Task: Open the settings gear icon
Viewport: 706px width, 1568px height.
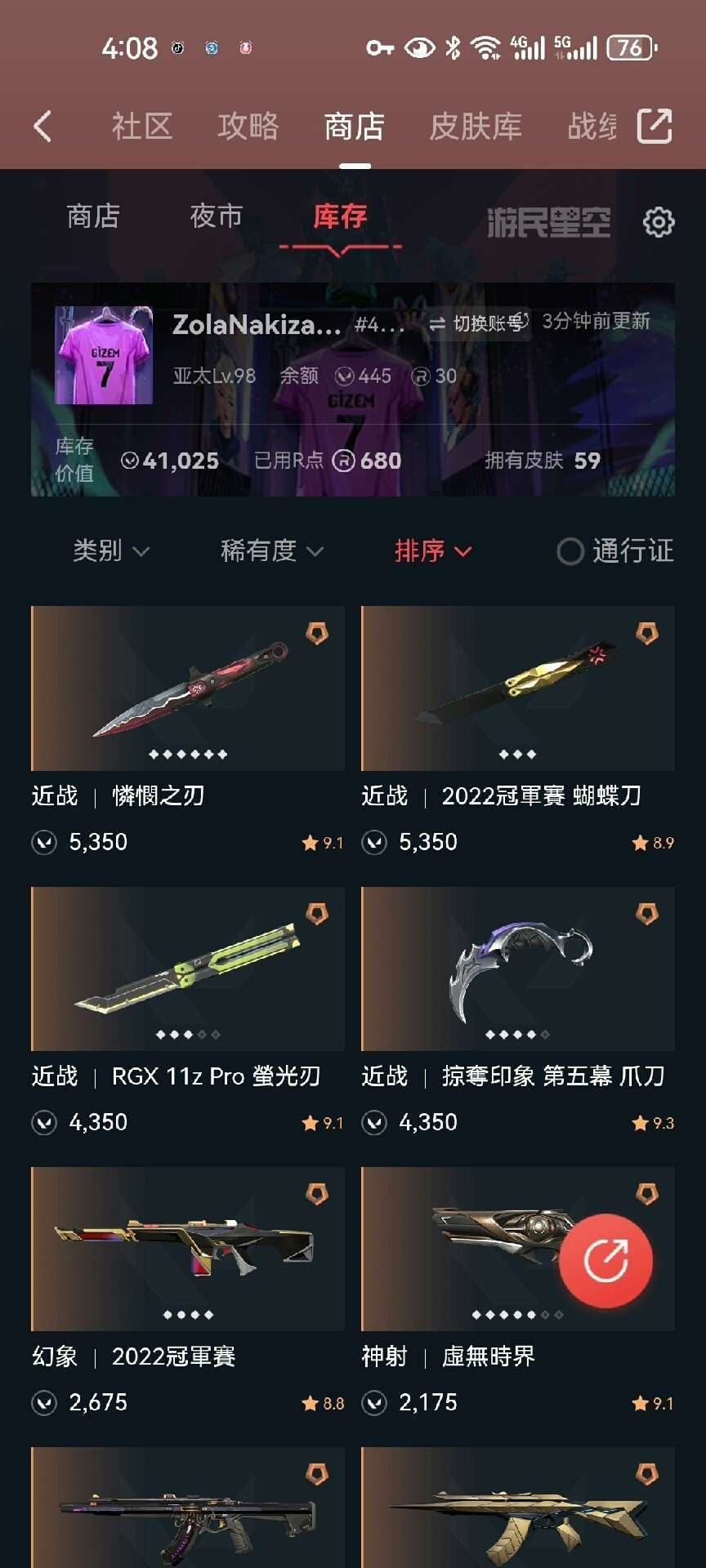Action: 659,221
